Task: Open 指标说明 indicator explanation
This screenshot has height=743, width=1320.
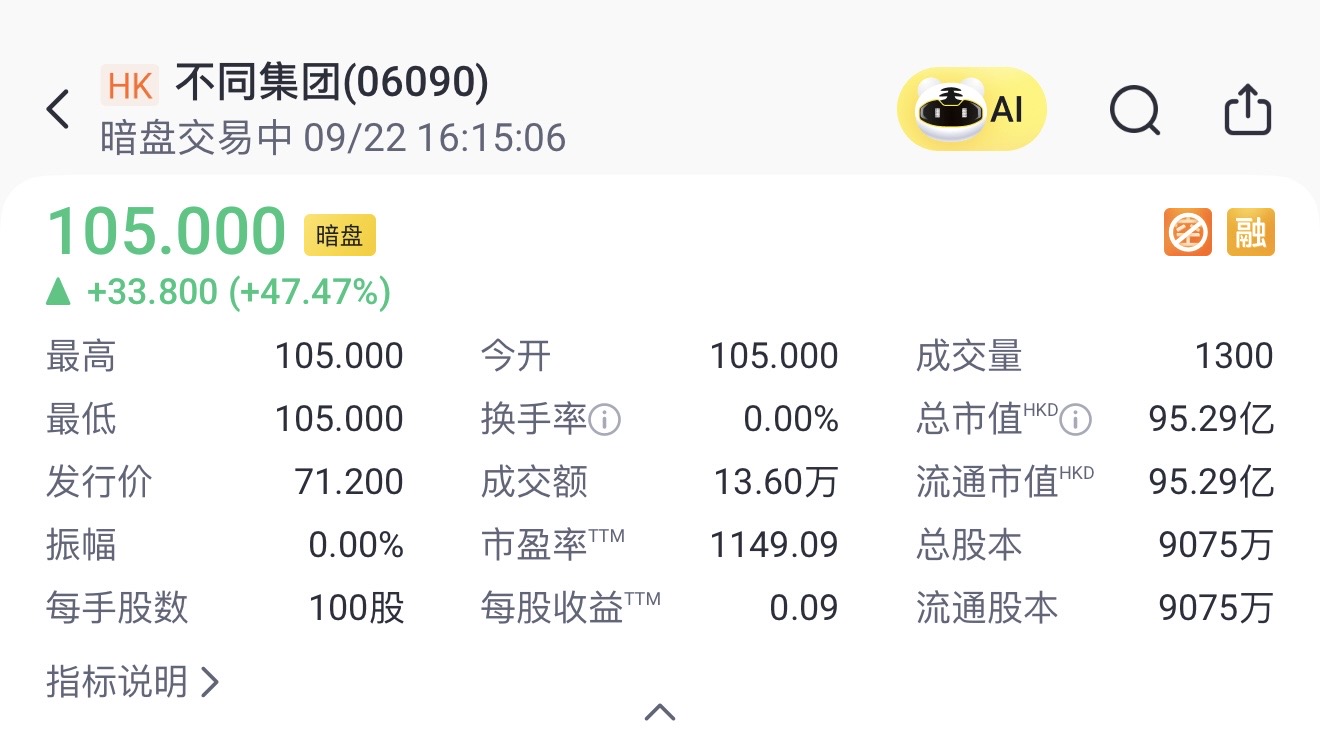Action: [132, 682]
